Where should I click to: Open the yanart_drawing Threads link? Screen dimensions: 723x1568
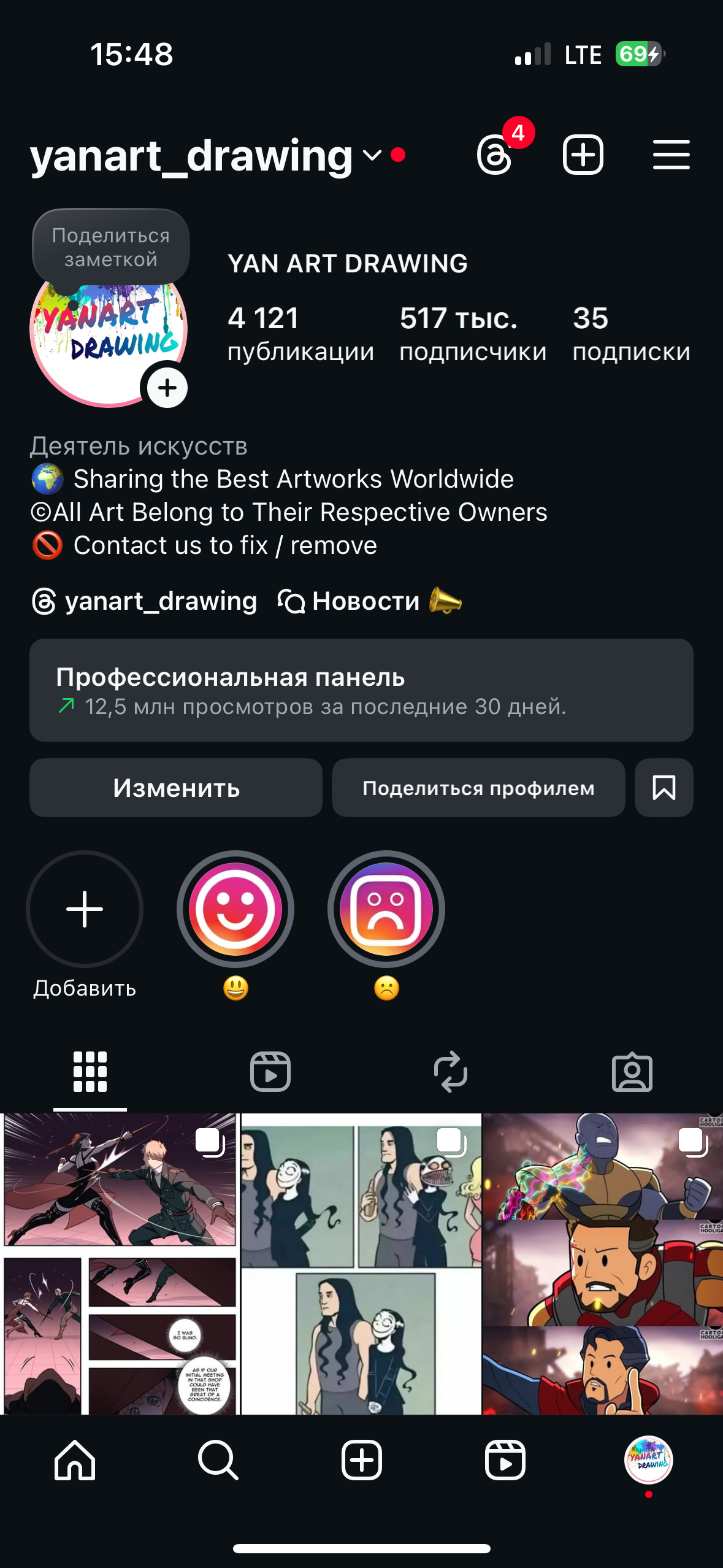click(145, 601)
